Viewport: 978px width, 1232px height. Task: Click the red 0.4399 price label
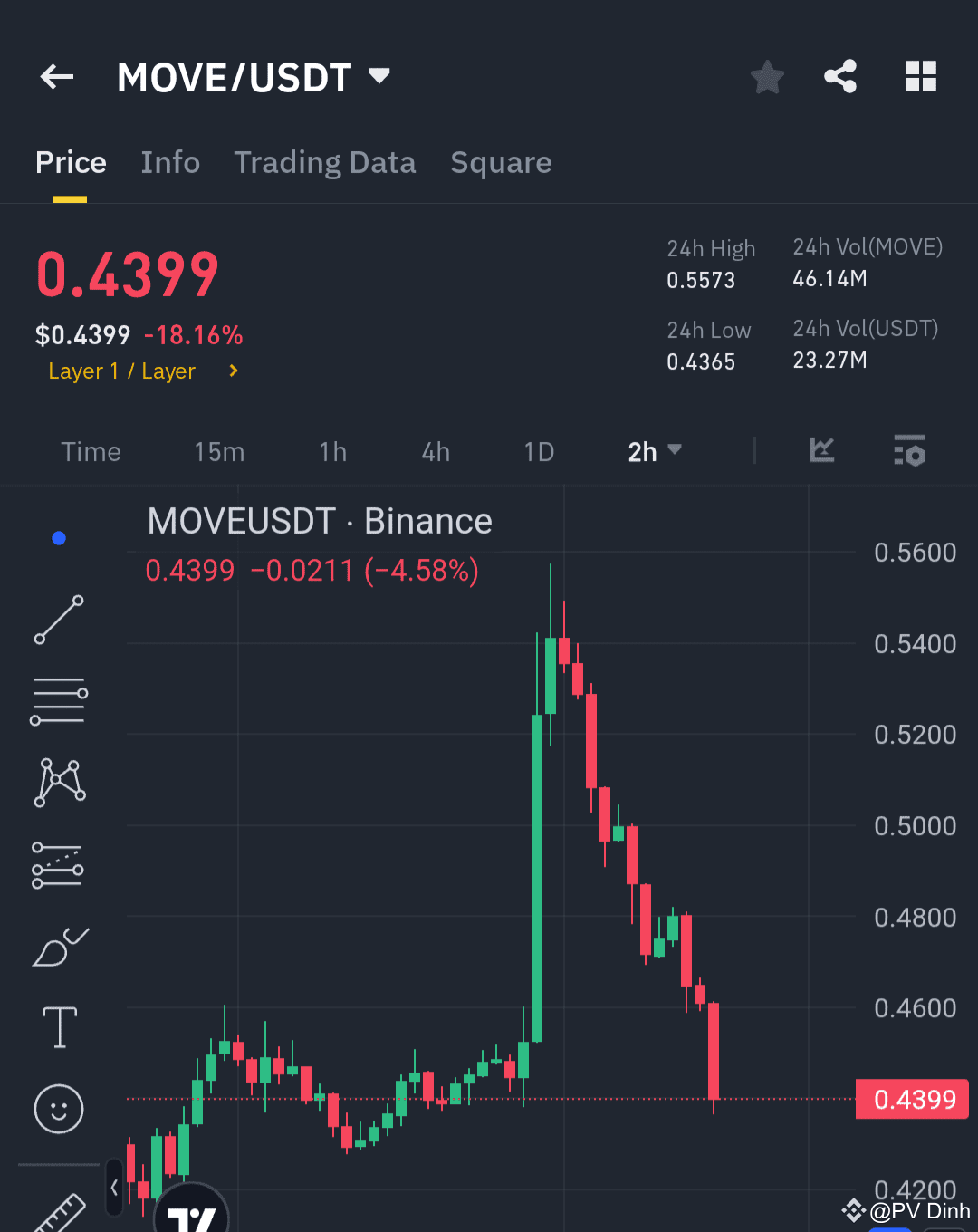[912, 1099]
